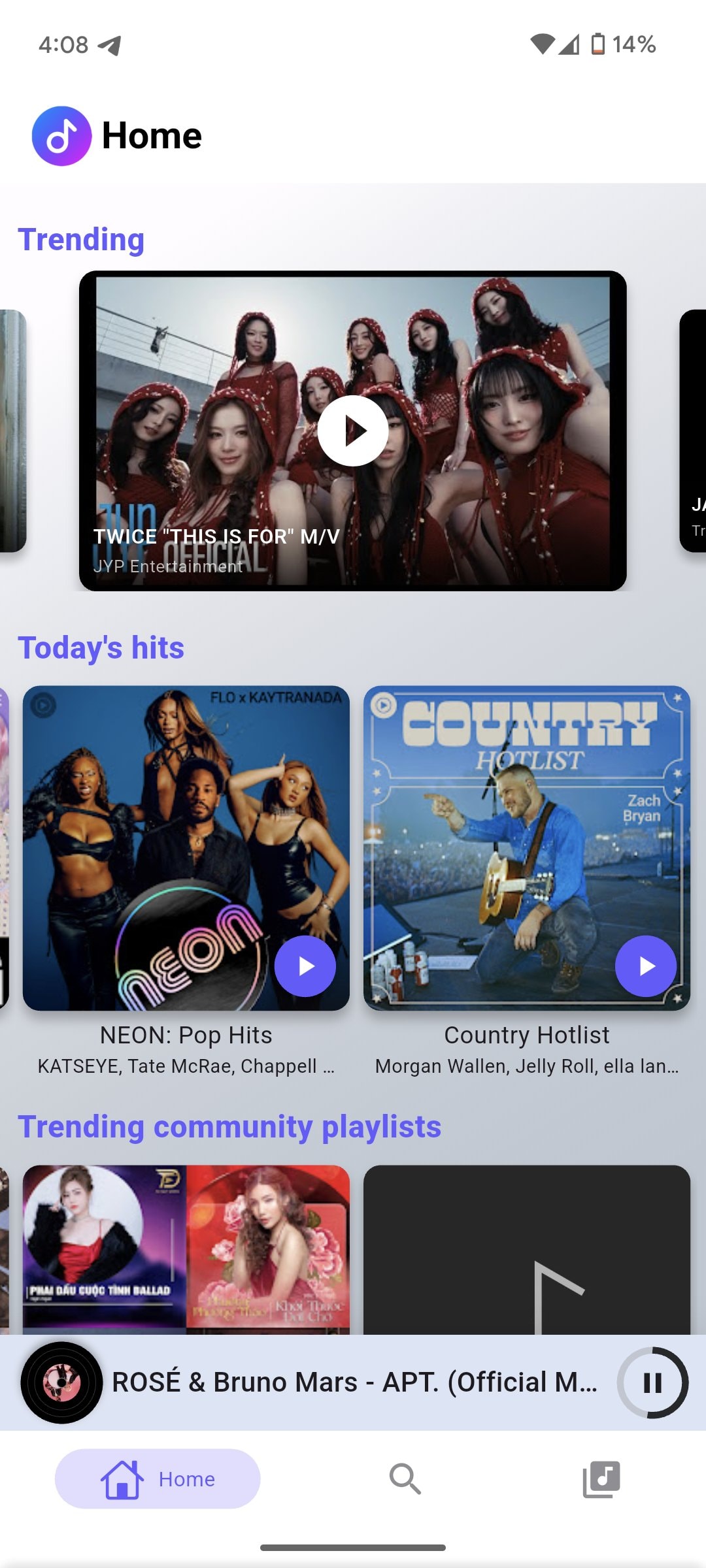Image resolution: width=706 pixels, height=1568 pixels.
Task: Tap the app logo icon next to Home
Action: point(62,136)
